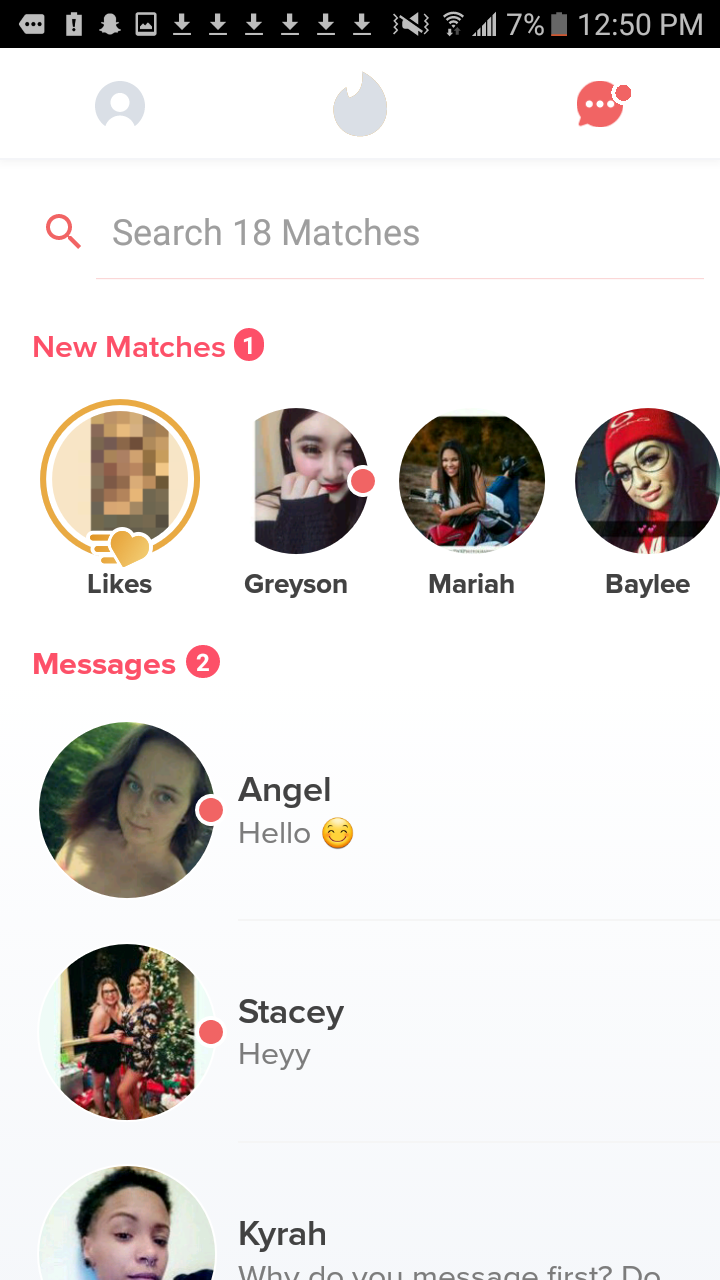Image resolution: width=720 pixels, height=1280 pixels.
Task: Switch to the flame discovery tab
Action: (x=360, y=105)
